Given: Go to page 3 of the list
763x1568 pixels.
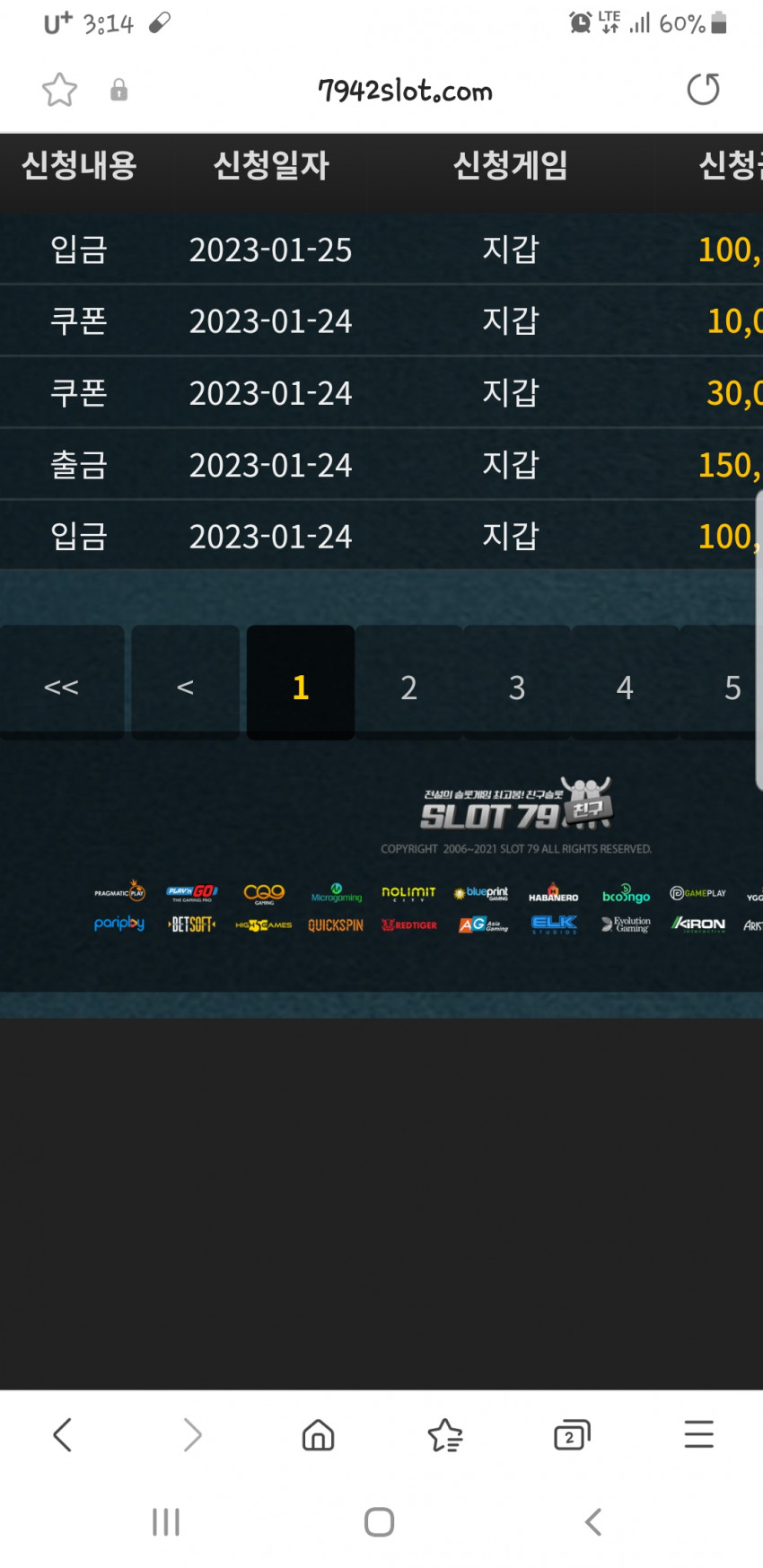Looking at the screenshot, I should coord(517,687).
